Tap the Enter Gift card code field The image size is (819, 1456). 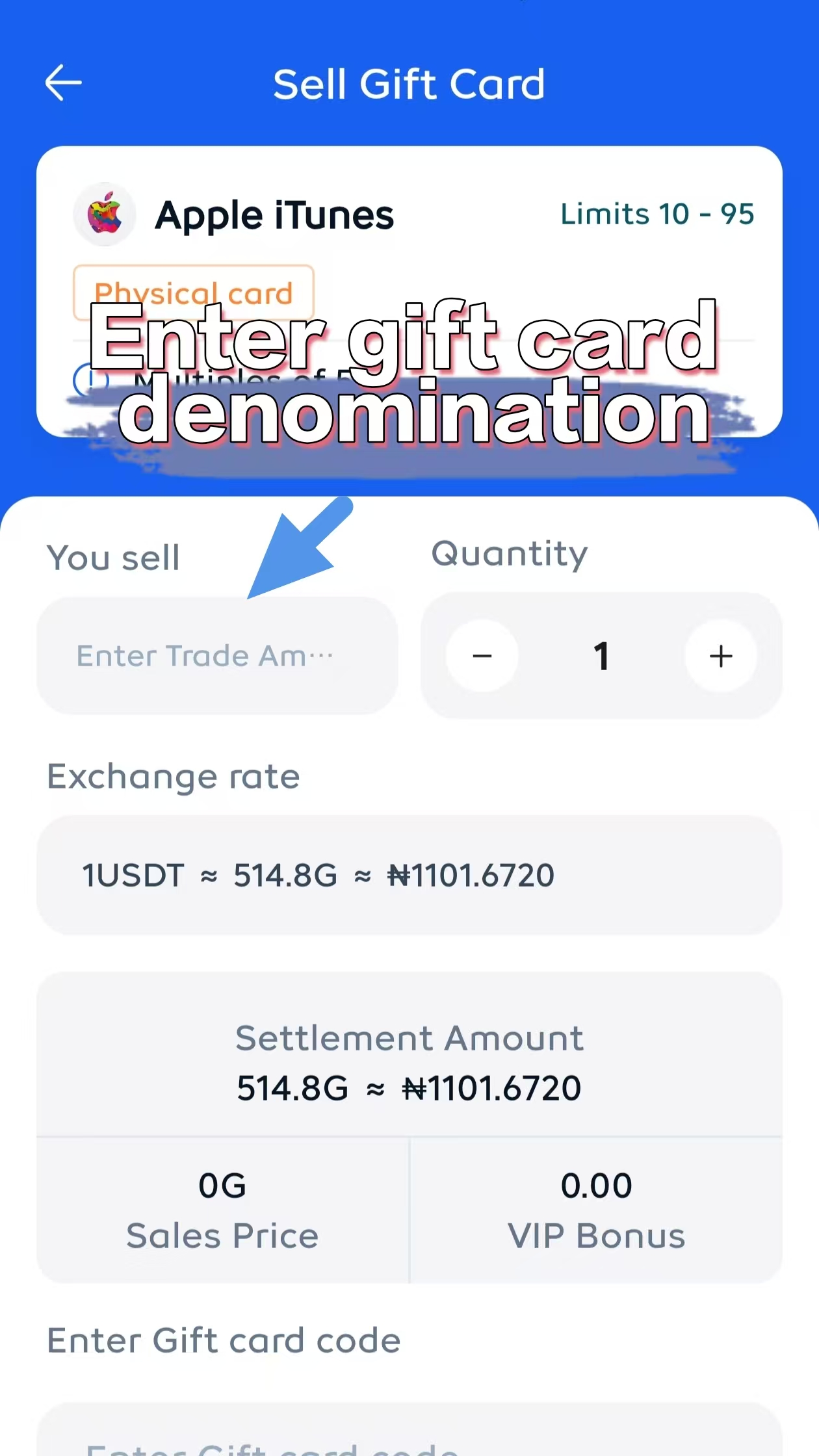[x=409, y=1438]
